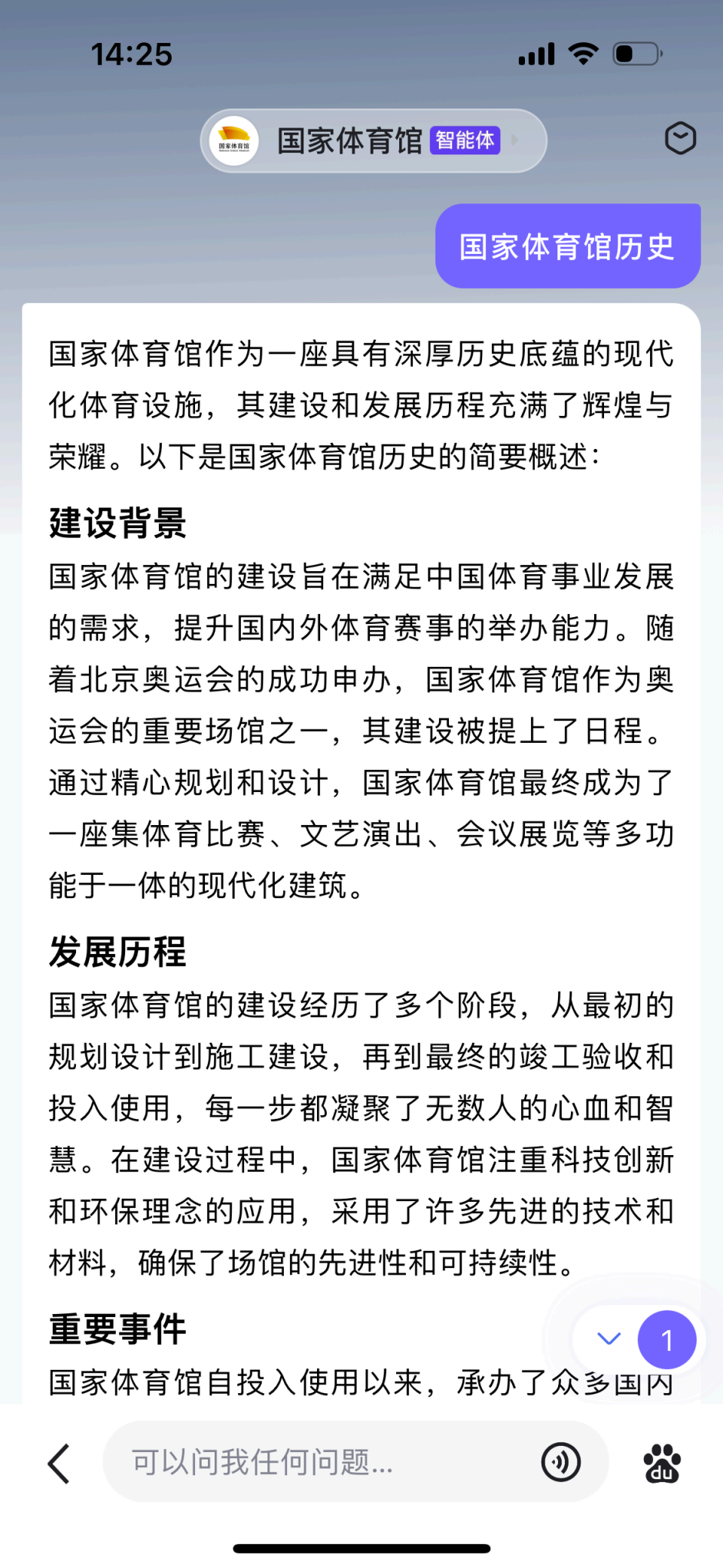Tap the hexagon icon in the top right
The height and width of the screenshot is (1568, 723).
(x=680, y=138)
